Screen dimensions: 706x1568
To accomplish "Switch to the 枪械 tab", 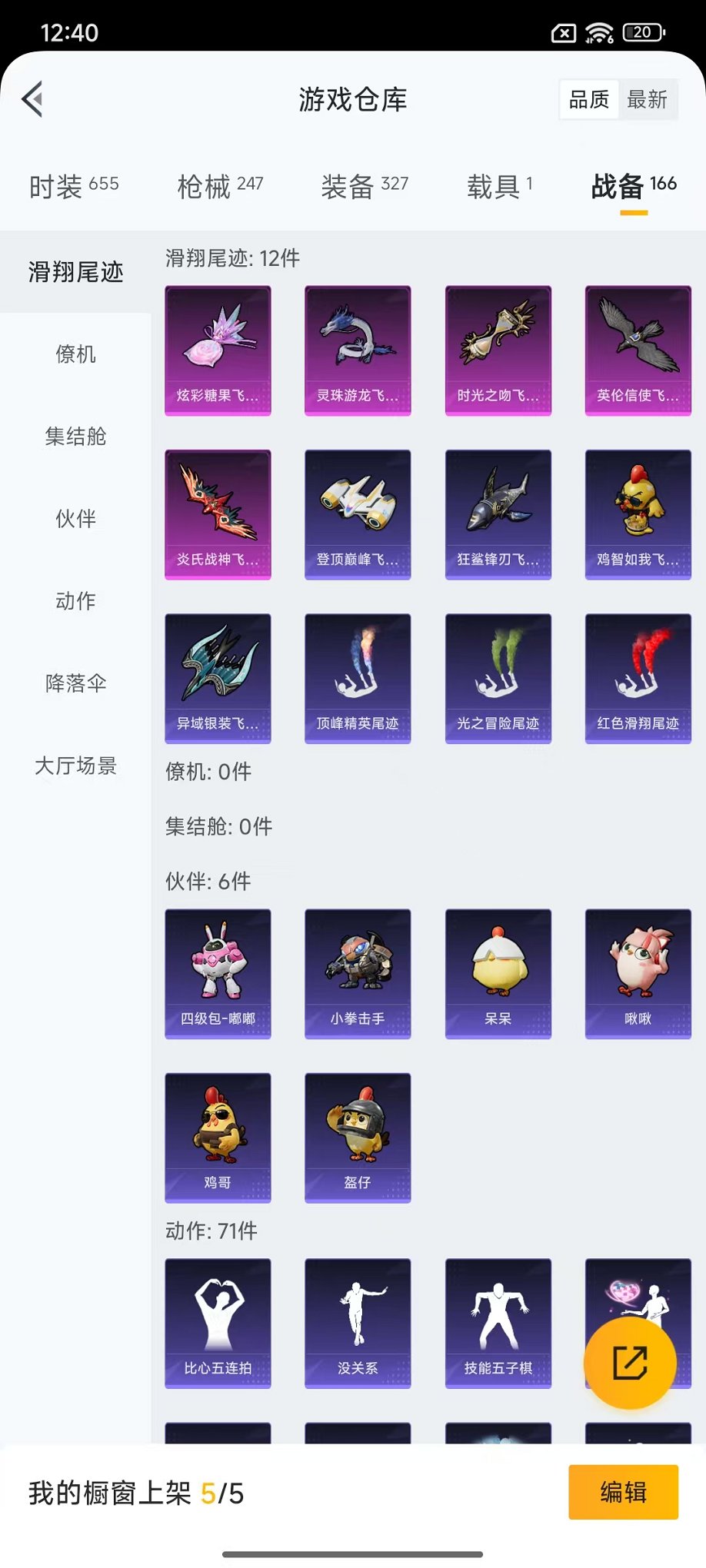I will [x=220, y=186].
